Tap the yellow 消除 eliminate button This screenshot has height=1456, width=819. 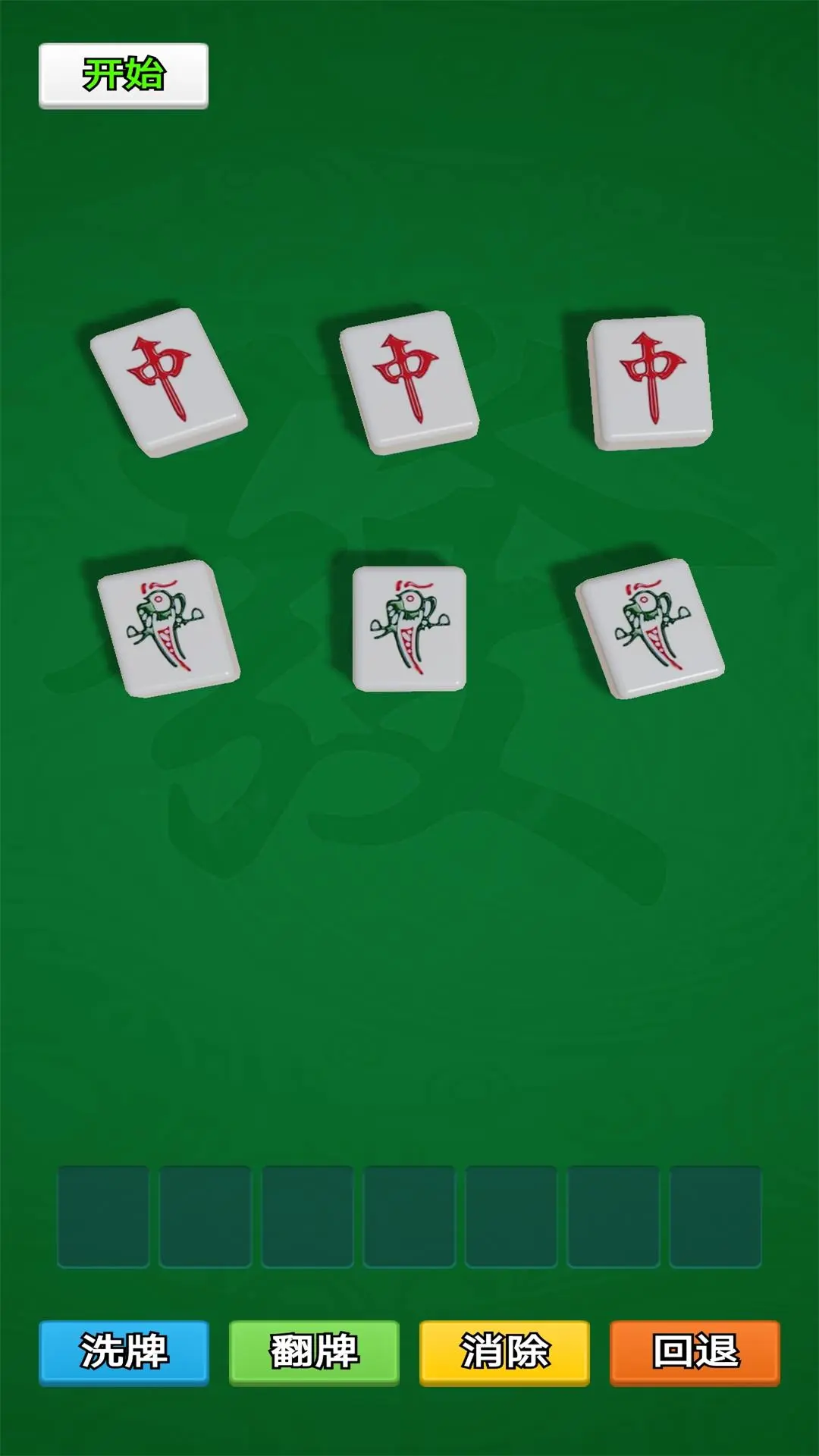pyautogui.click(x=504, y=1353)
